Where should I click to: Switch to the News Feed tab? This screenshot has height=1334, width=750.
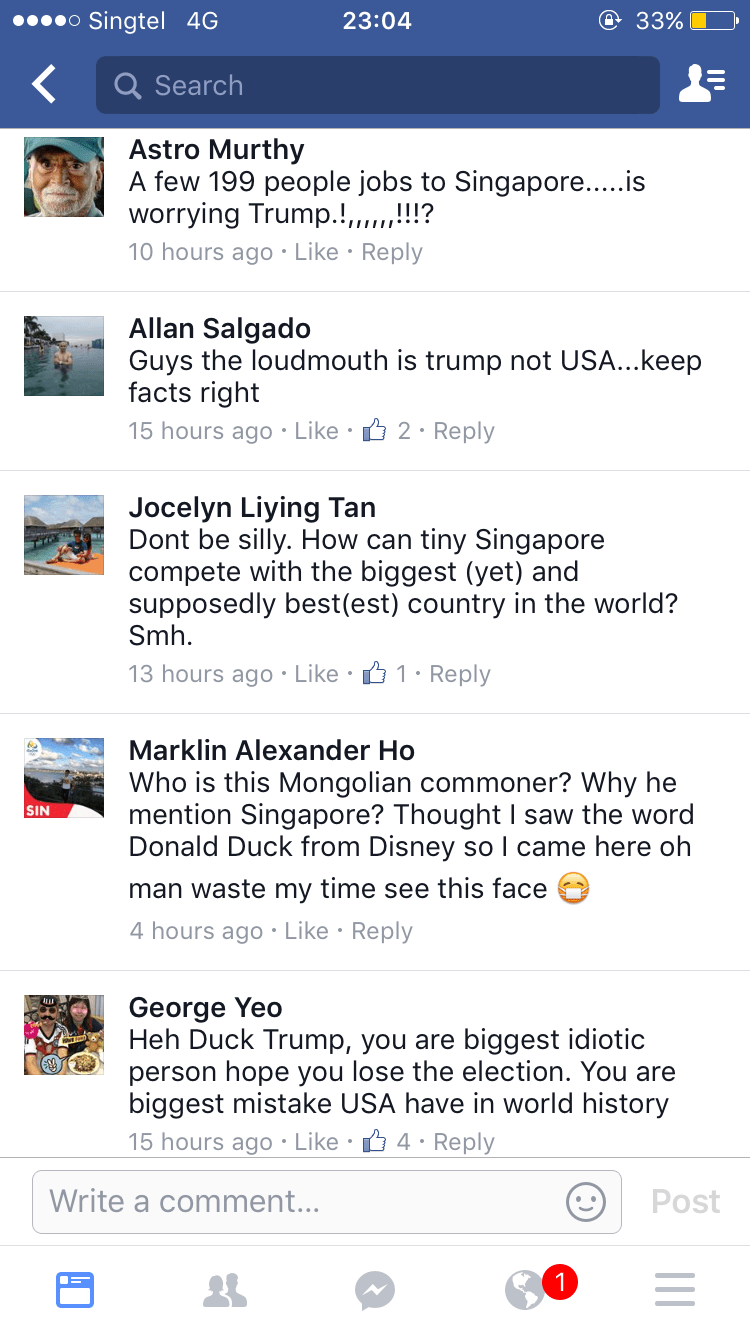click(x=75, y=1290)
